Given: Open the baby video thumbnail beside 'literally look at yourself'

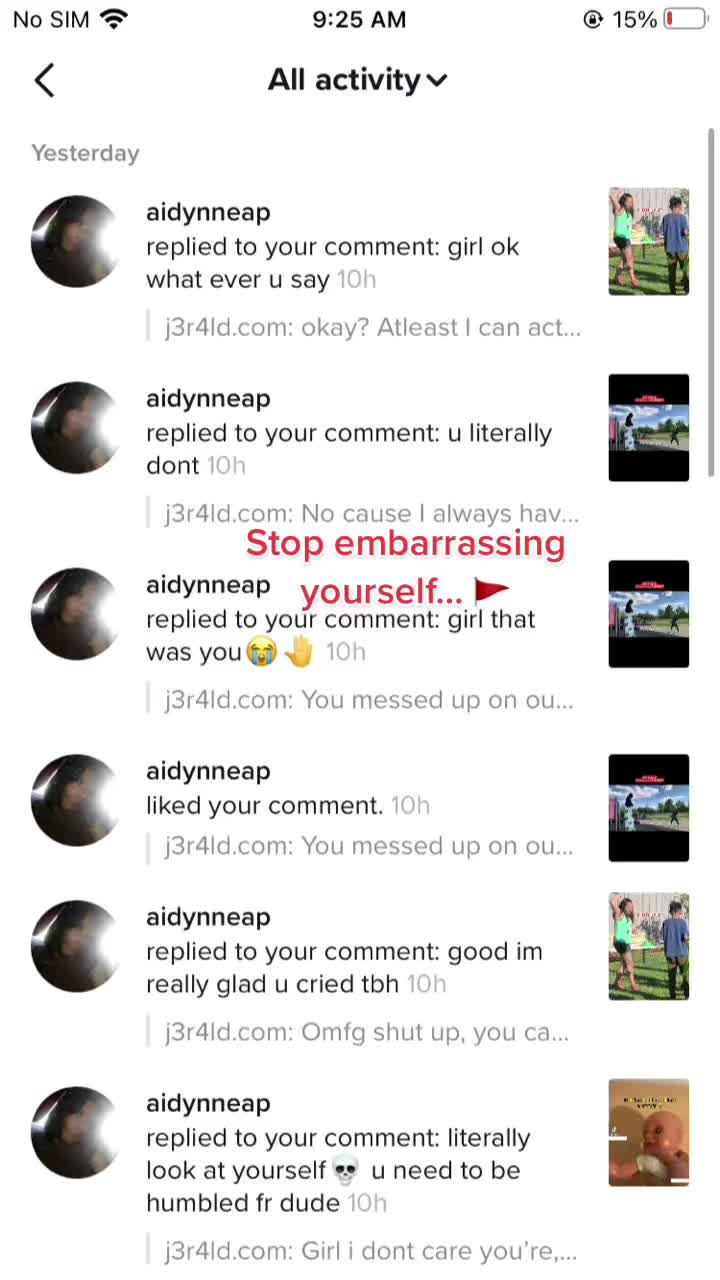Looking at the screenshot, I should tap(648, 1132).
